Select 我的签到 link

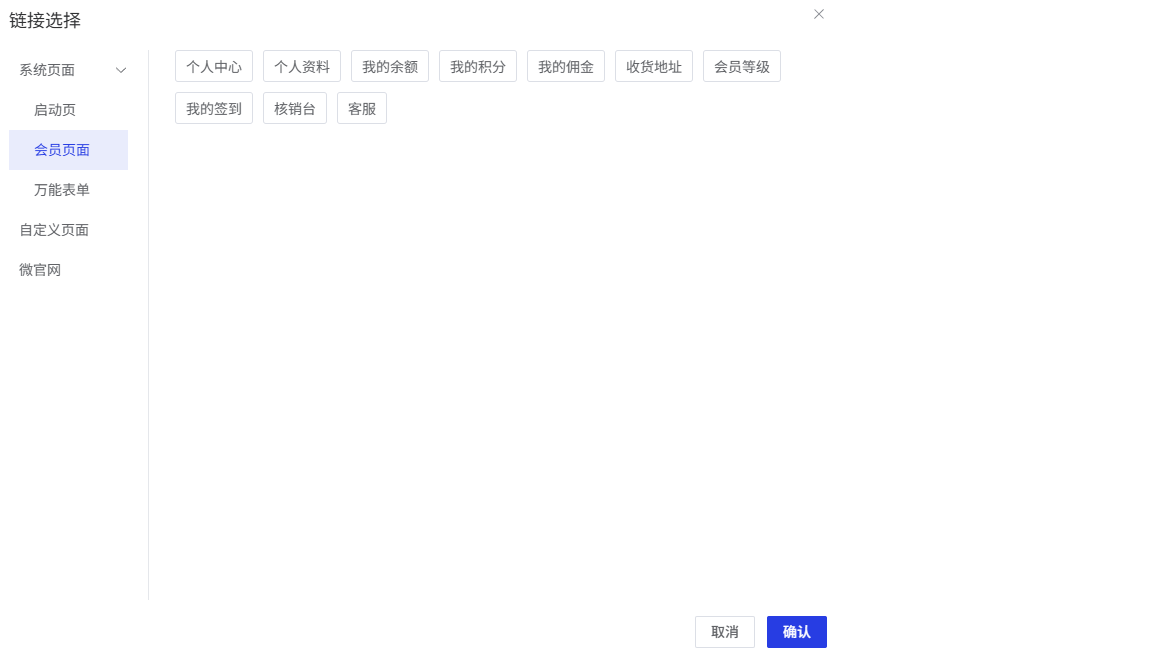(x=214, y=109)
